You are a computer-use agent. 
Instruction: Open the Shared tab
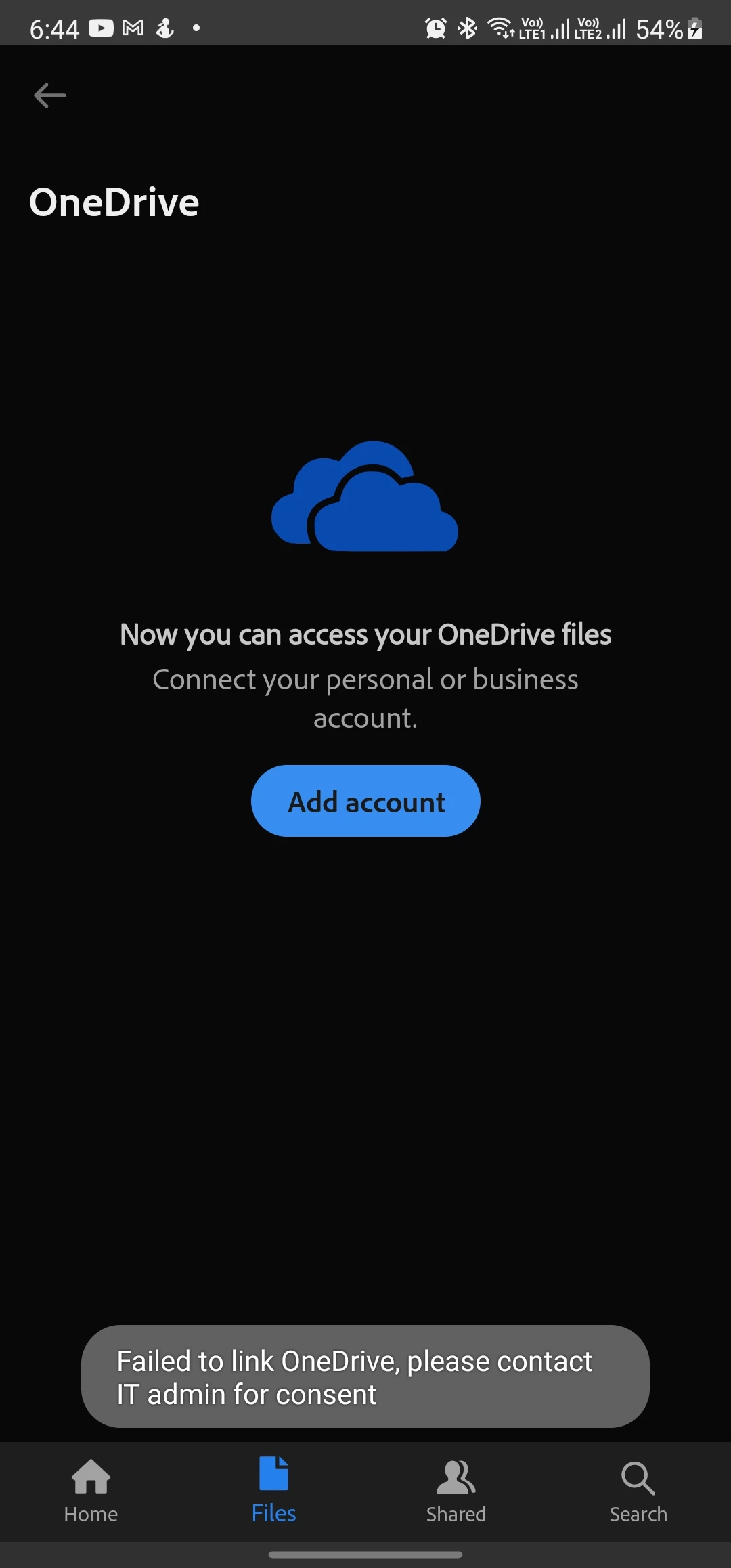(456, 1490)
